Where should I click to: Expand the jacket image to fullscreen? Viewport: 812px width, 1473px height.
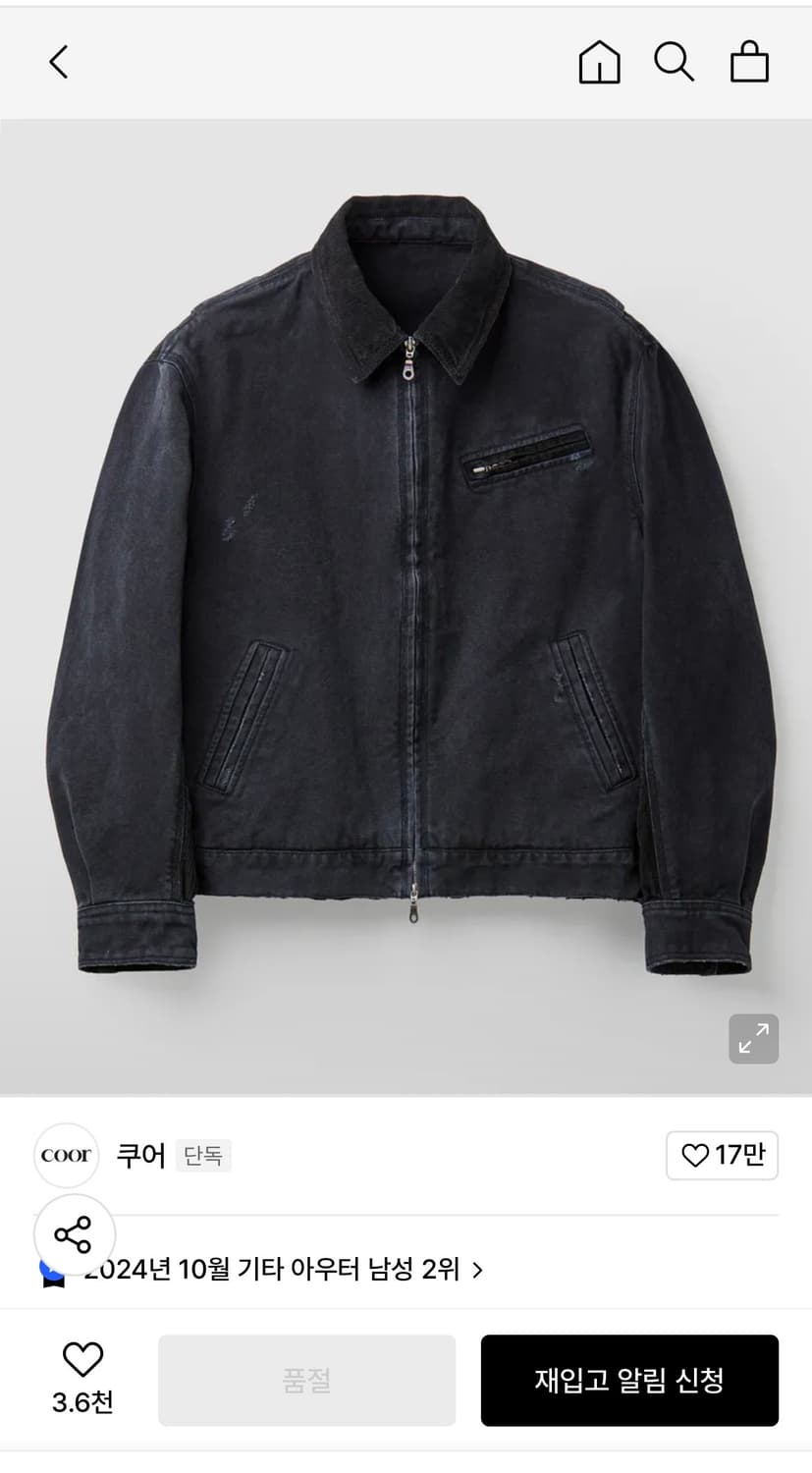(753, 1038)
